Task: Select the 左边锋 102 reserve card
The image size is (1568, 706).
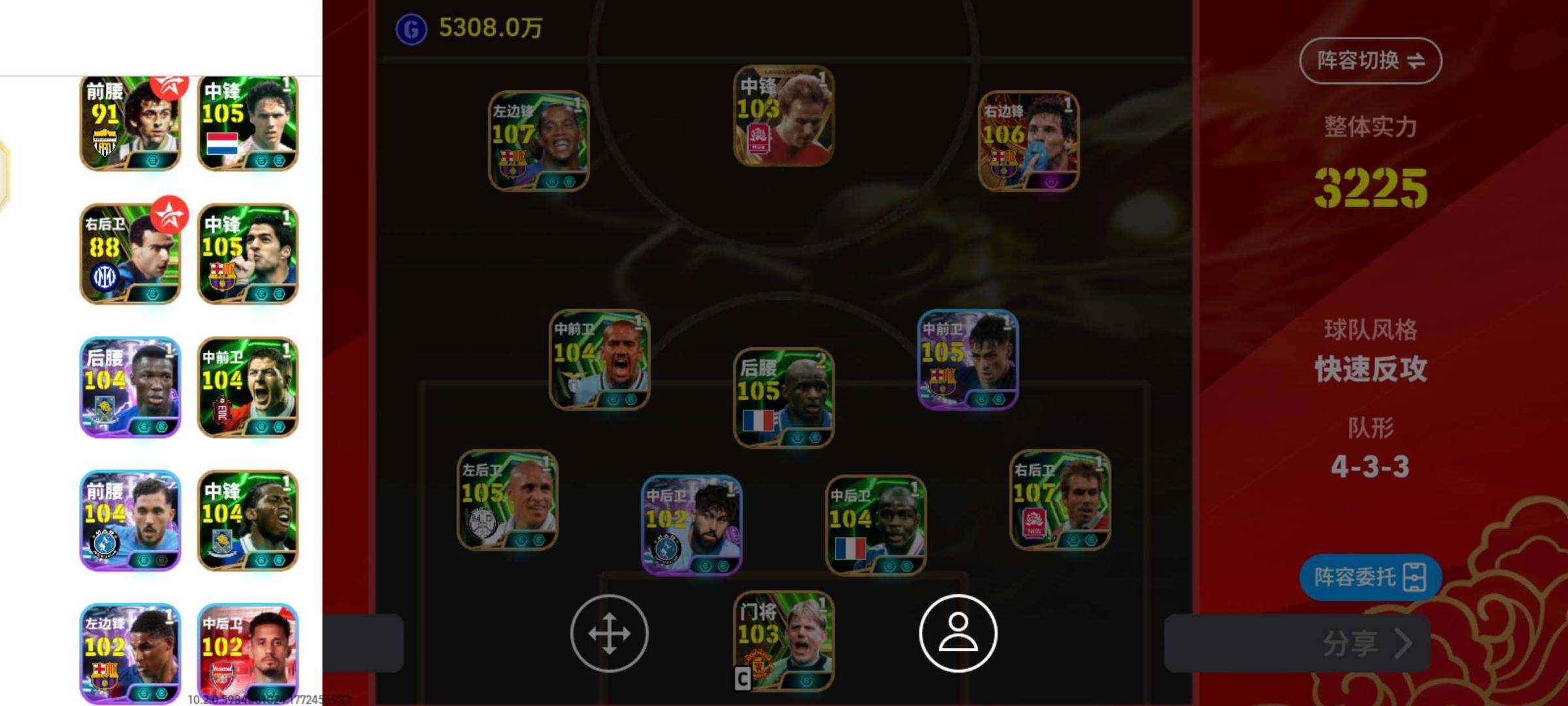Action: point(130,652)
